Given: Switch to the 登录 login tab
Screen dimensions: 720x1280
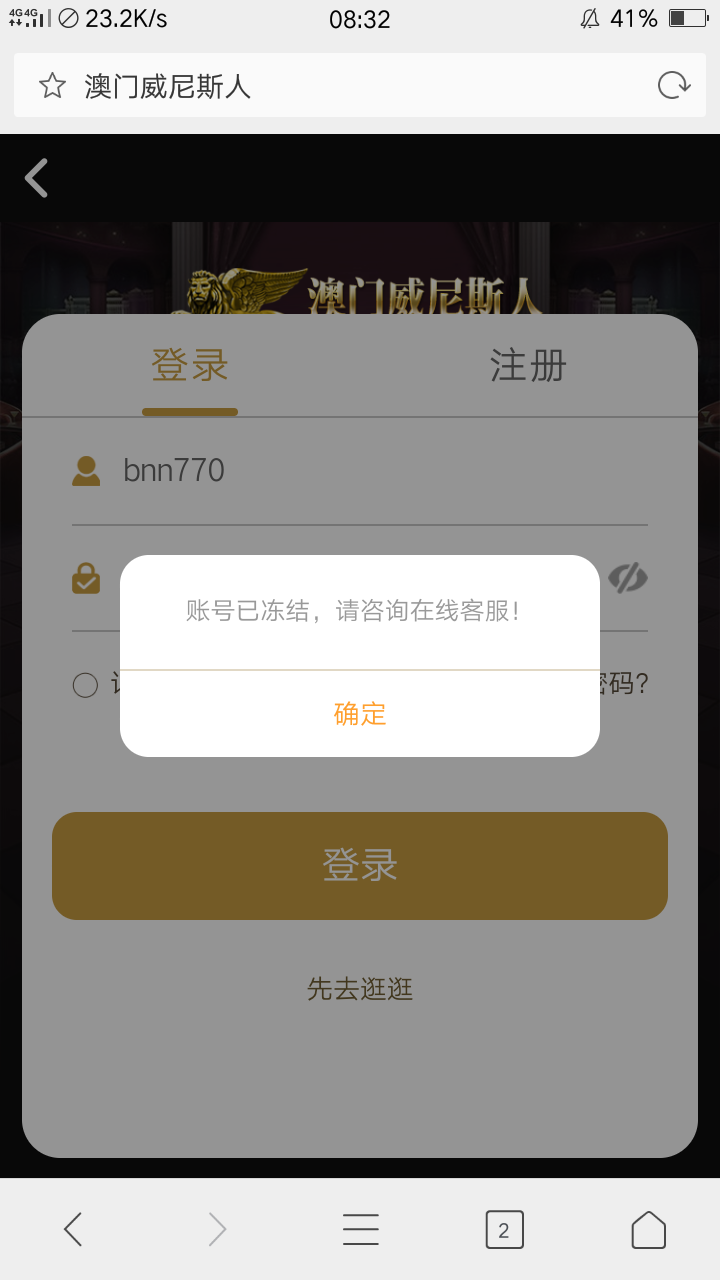Looking at the screenshot, I should pyautogui.click(x=190, y=367).
